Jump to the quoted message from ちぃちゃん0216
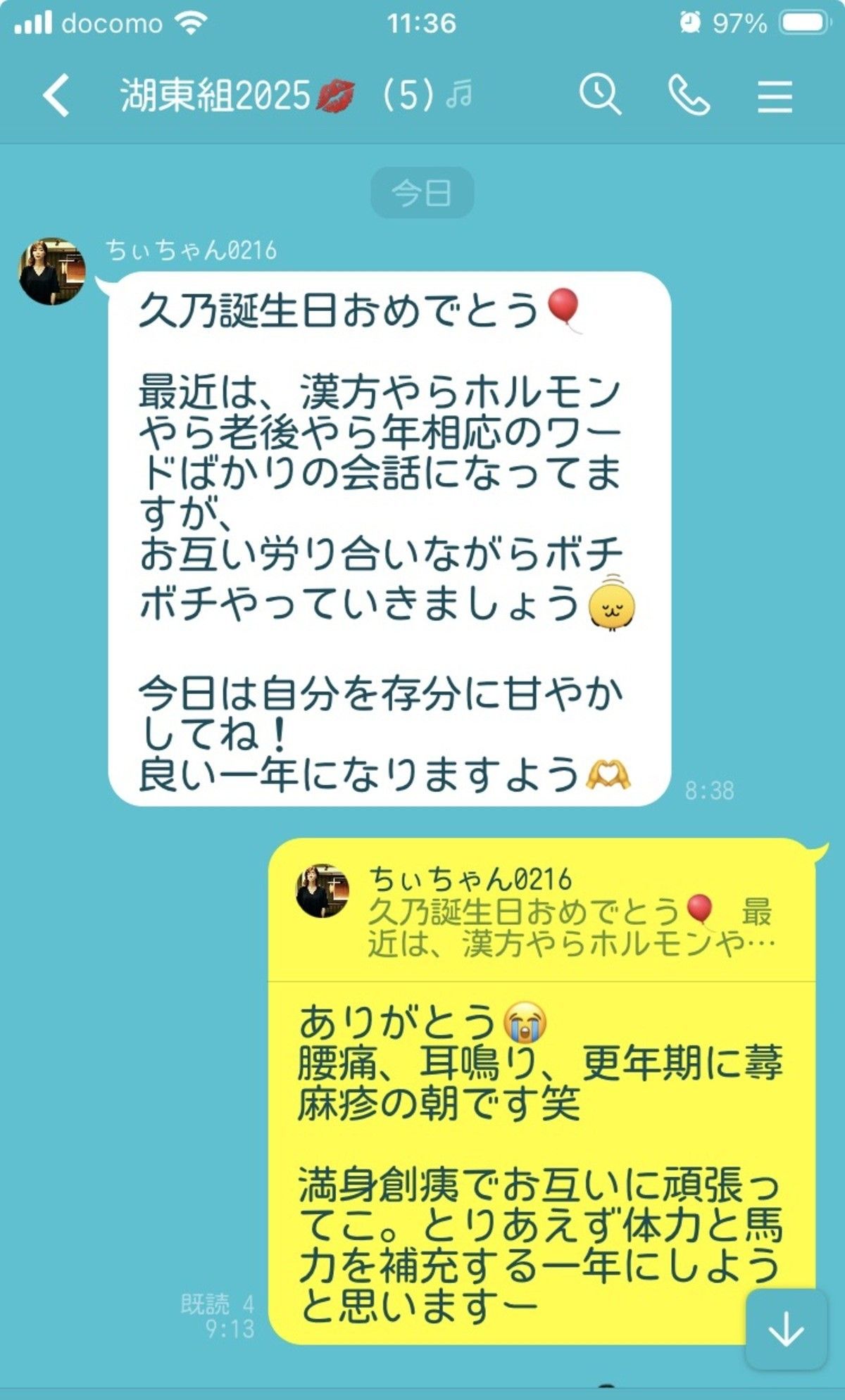Screen dimensions: 845x1400 coord(541,912)
